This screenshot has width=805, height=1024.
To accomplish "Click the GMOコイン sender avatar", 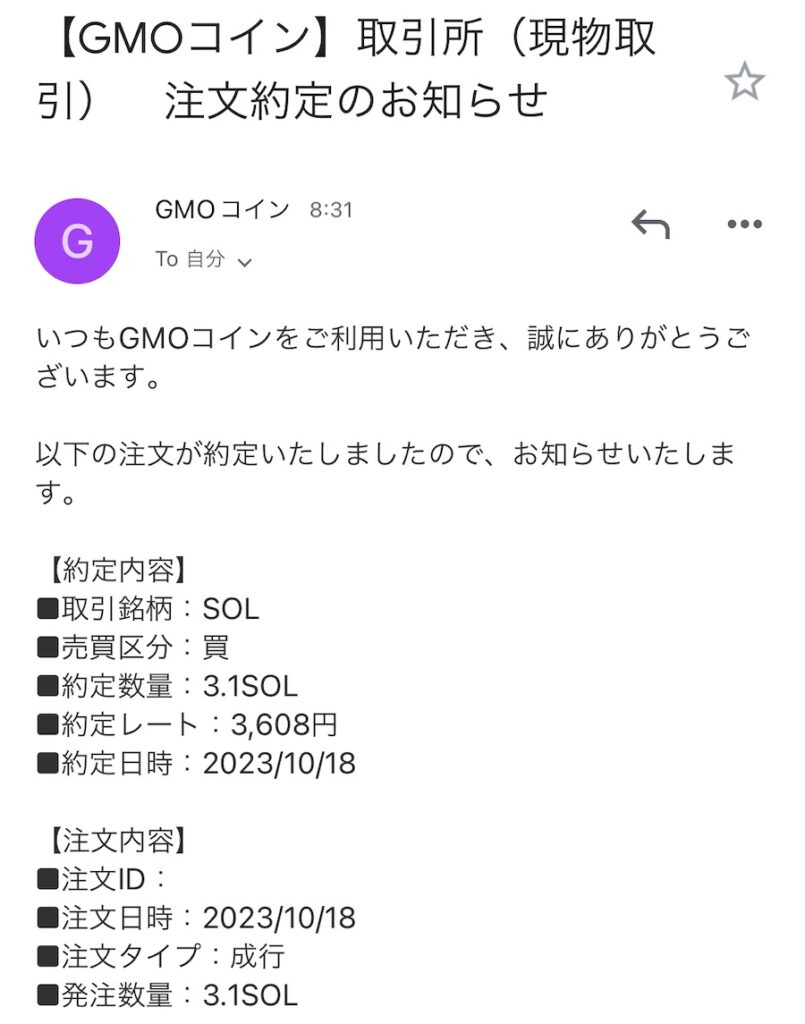I will coord(77,240).
